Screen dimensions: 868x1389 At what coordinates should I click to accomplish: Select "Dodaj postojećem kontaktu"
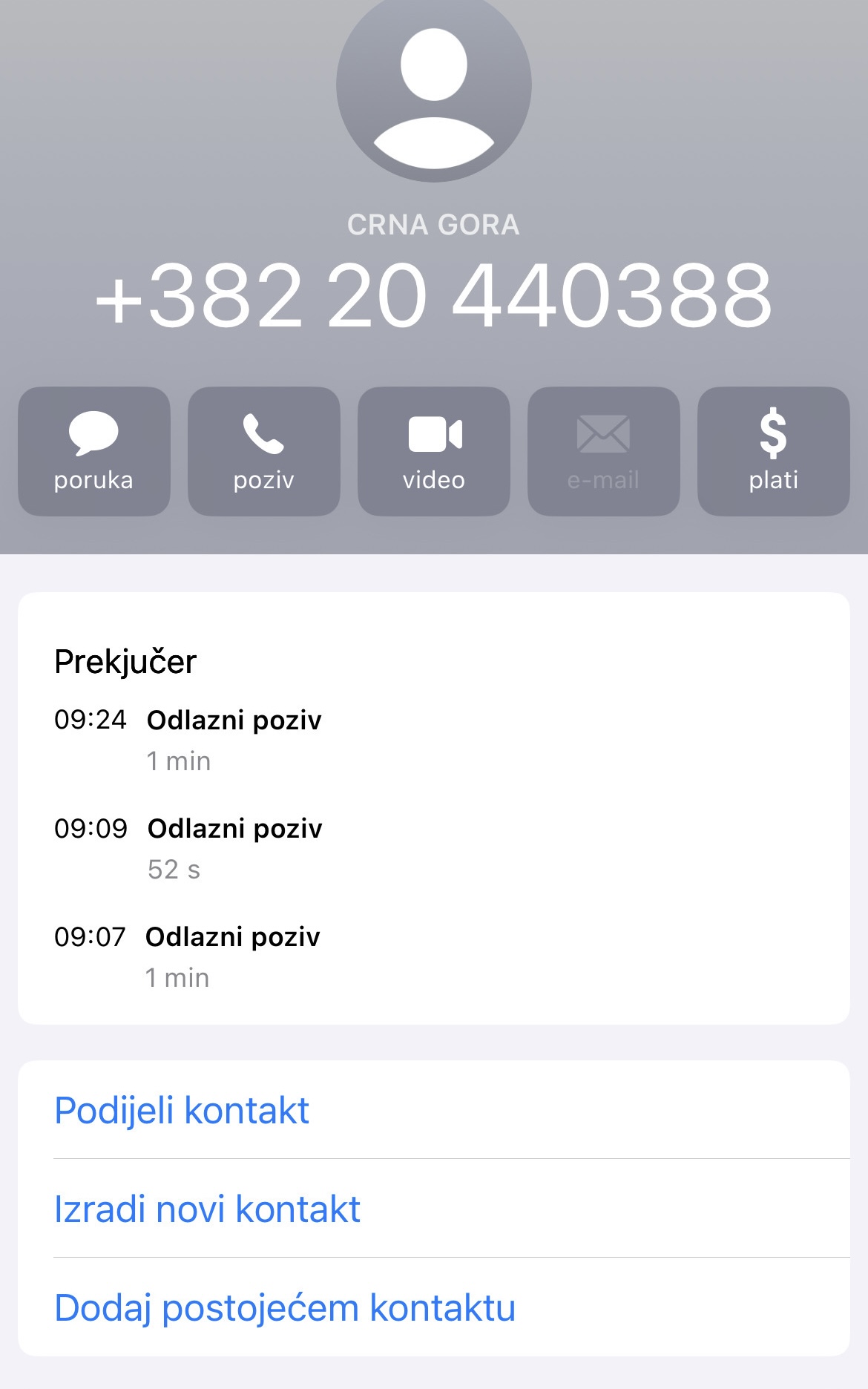click(286, 1306)
